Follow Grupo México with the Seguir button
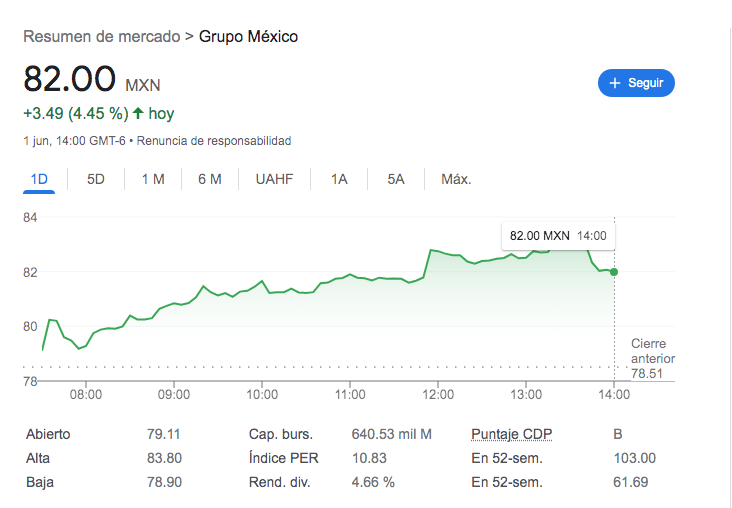Viewport: 732px width, 508px height. (x=636, y=83)
